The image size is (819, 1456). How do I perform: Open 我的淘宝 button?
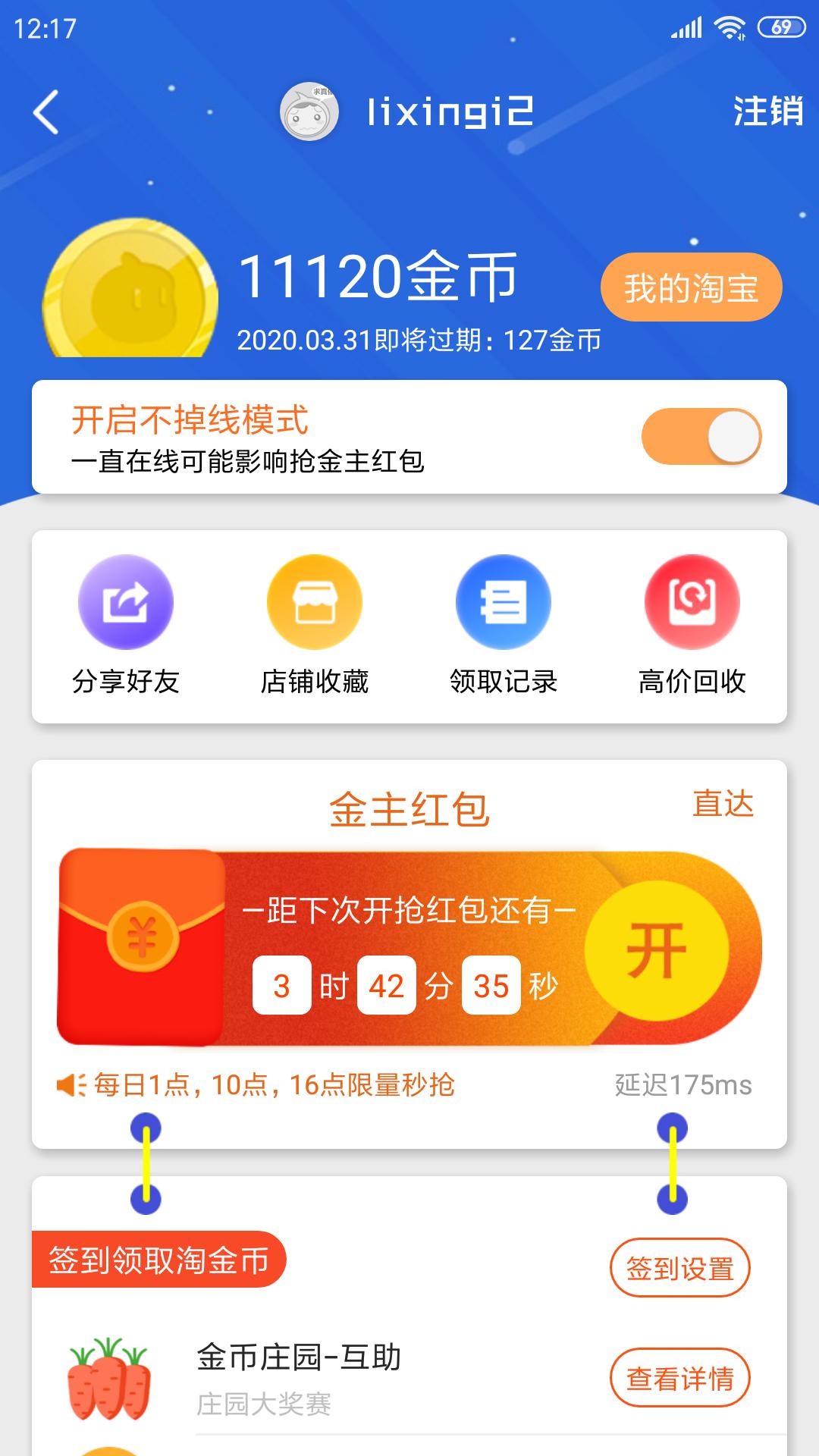point(691,287)
